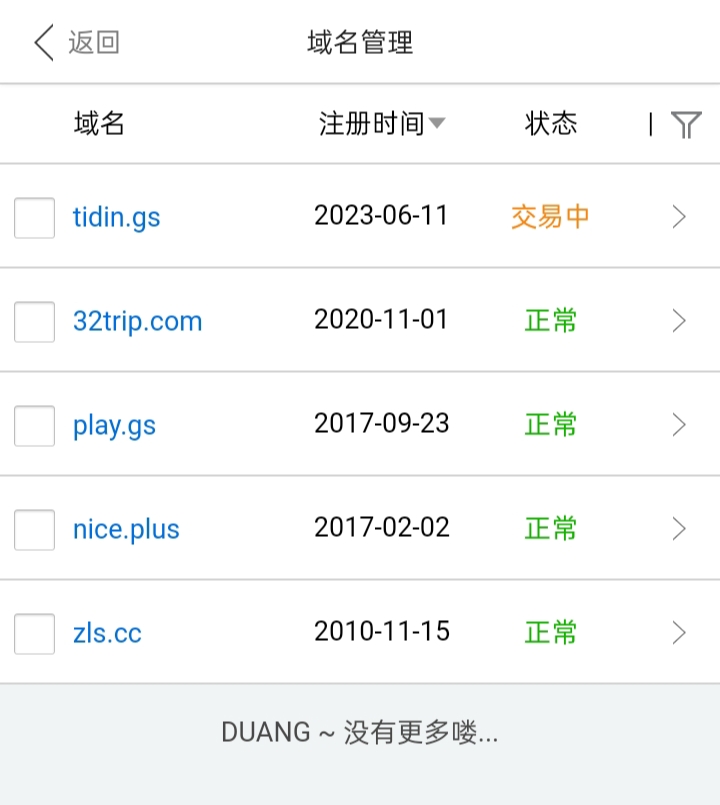Tap the arrow beside nice.plus
This screenshot has height=805, width=720.
point(679,529)
